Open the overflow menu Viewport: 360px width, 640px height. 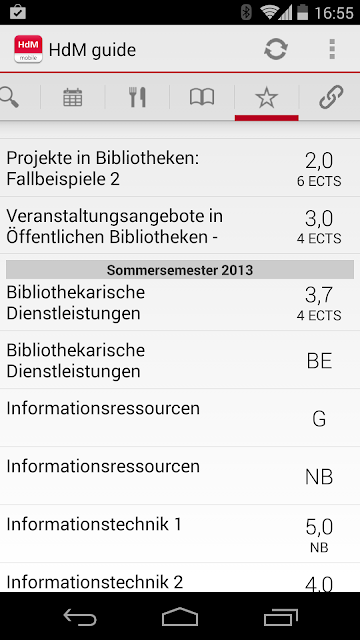(332, 49)
